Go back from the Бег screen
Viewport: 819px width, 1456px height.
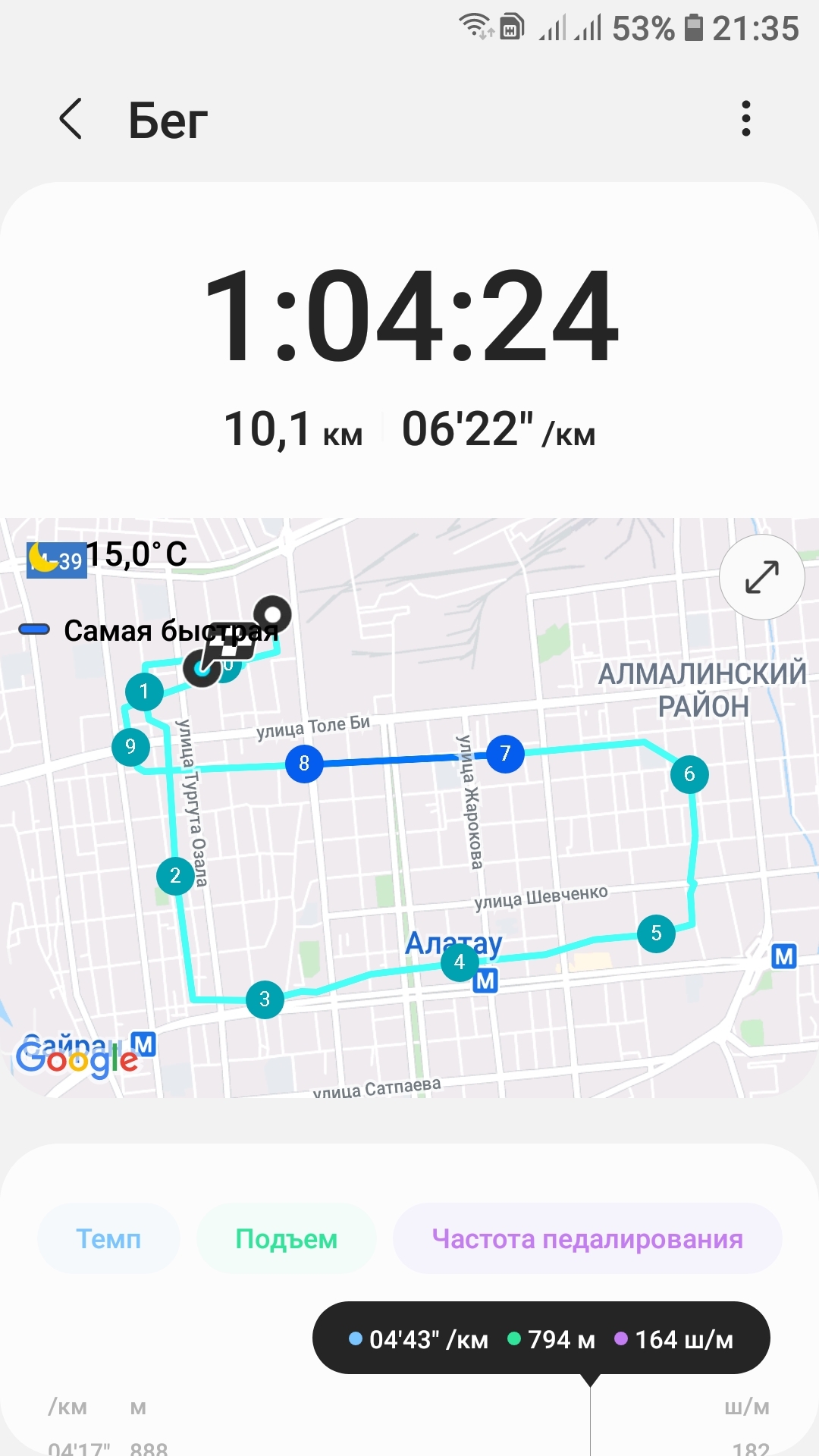click(x=71, y=120)
